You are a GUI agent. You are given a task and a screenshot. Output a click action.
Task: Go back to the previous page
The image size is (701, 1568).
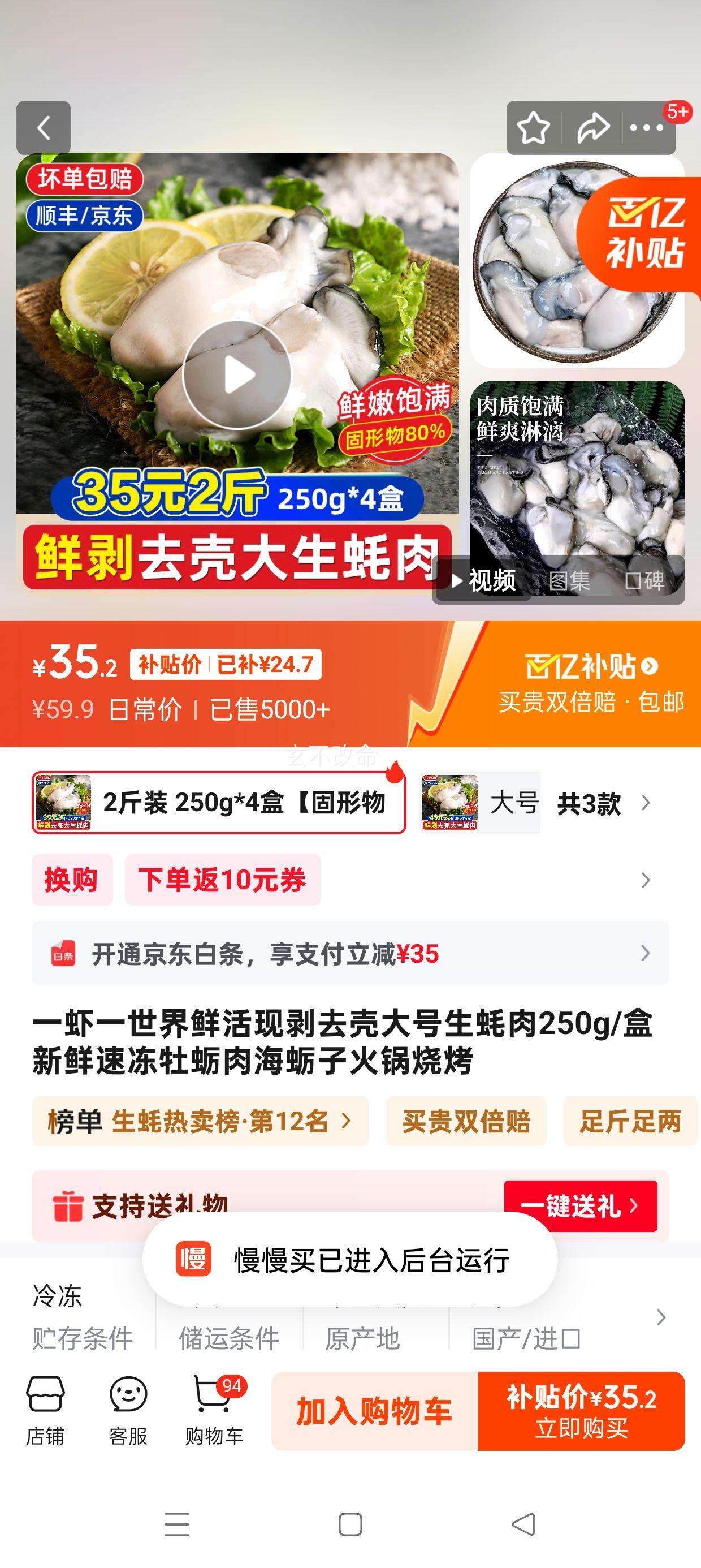(x=43, y=128)
